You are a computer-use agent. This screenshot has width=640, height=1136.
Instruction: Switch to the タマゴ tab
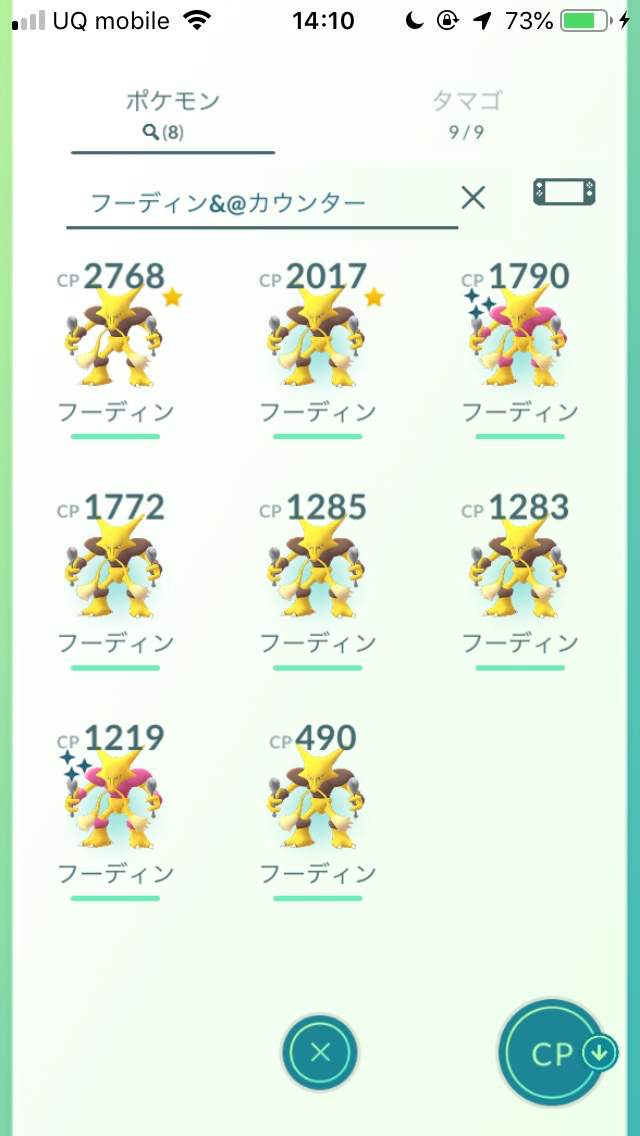pyautogui.click(x=467, y=114)
